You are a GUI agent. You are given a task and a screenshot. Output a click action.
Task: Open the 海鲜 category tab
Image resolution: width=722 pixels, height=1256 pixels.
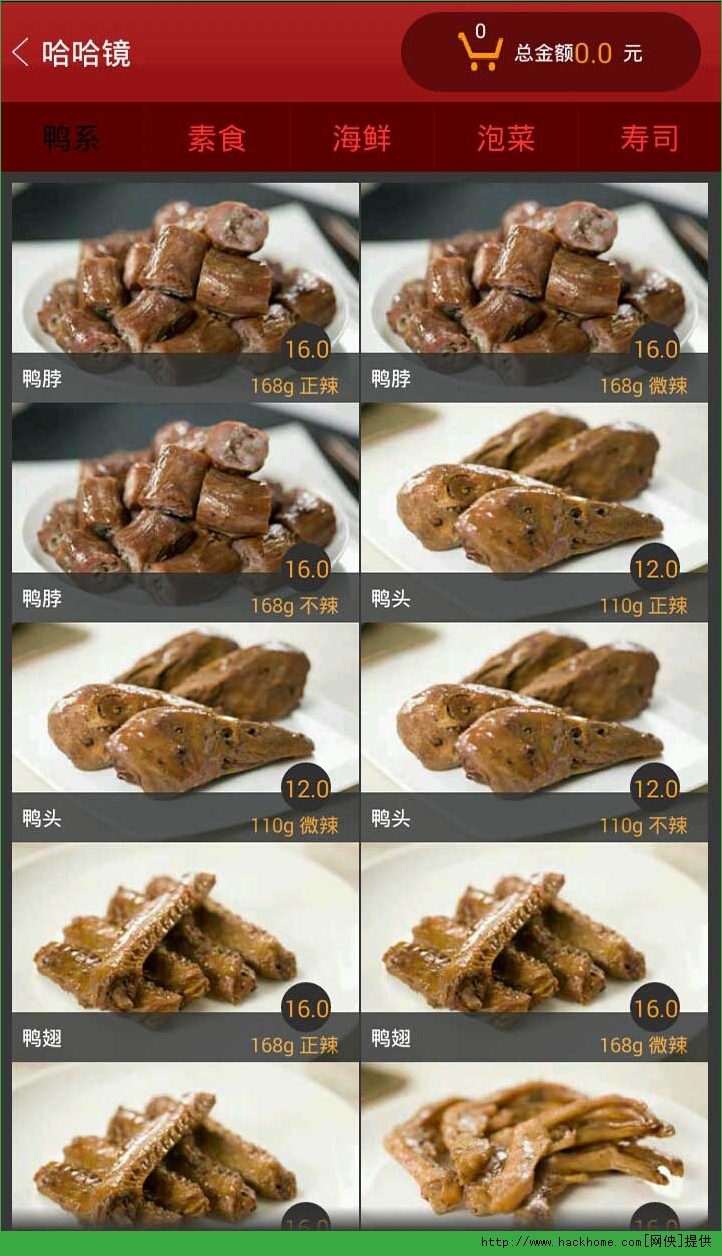[361, 138]
